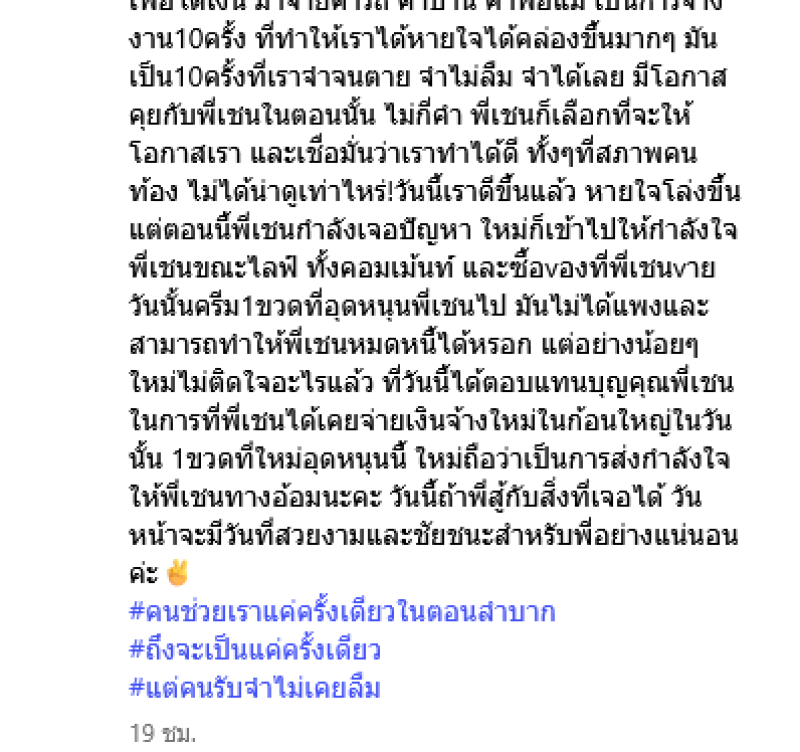Viewport: 800px width, 752px height.
Task: Open hashtag #ถึงจะเป็นแค่ครั้งเดียว
Action: pos(255,650)
